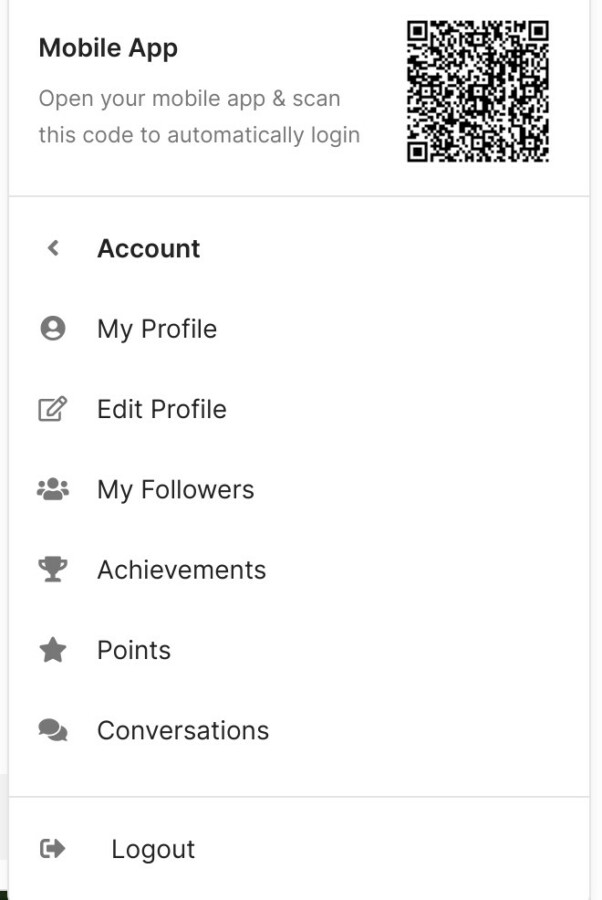Open the Achievements page
This screenshot has width=602, height=900.
(x=181, y=570)
